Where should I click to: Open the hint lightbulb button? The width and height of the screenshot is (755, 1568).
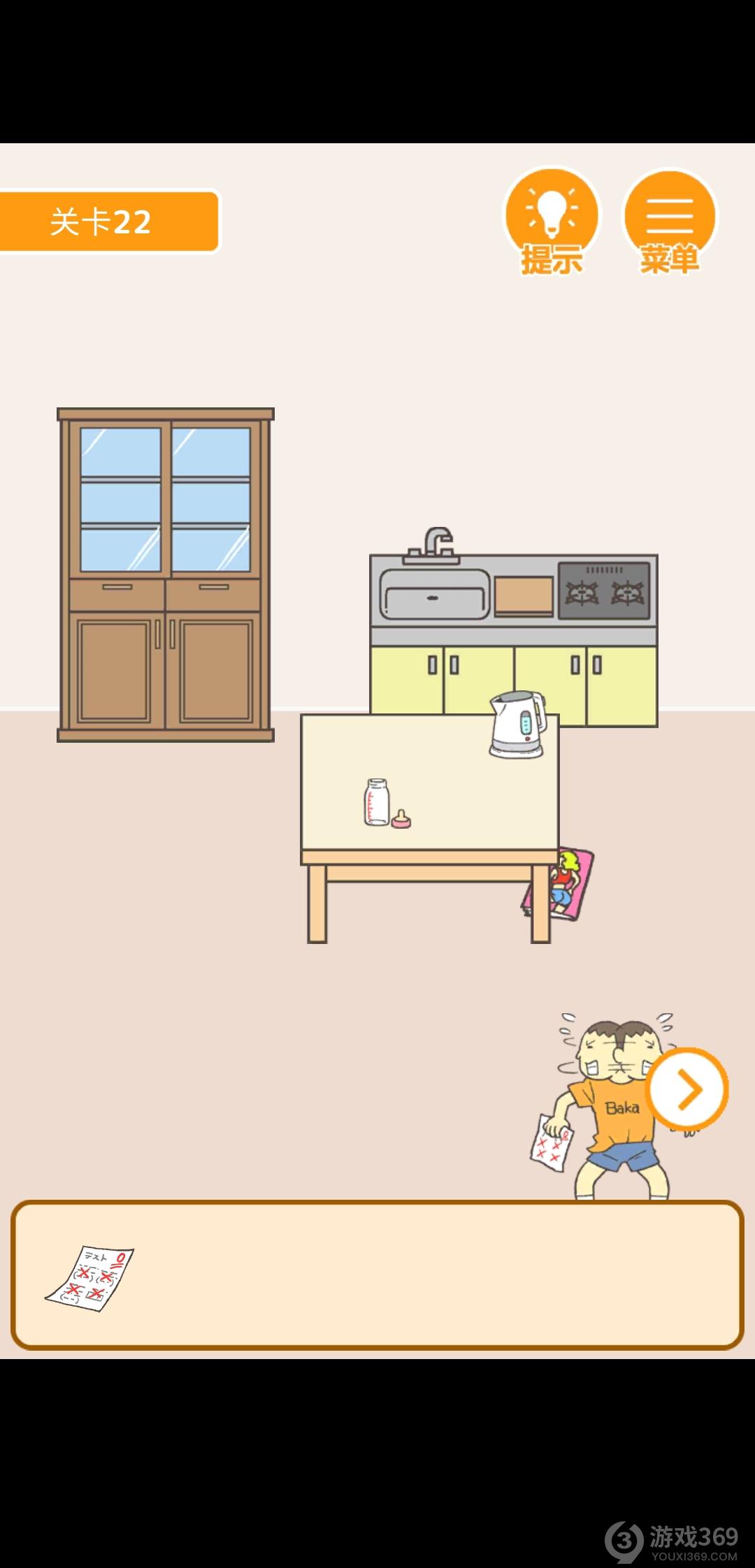pyautogui.click(x=552, y=219)
